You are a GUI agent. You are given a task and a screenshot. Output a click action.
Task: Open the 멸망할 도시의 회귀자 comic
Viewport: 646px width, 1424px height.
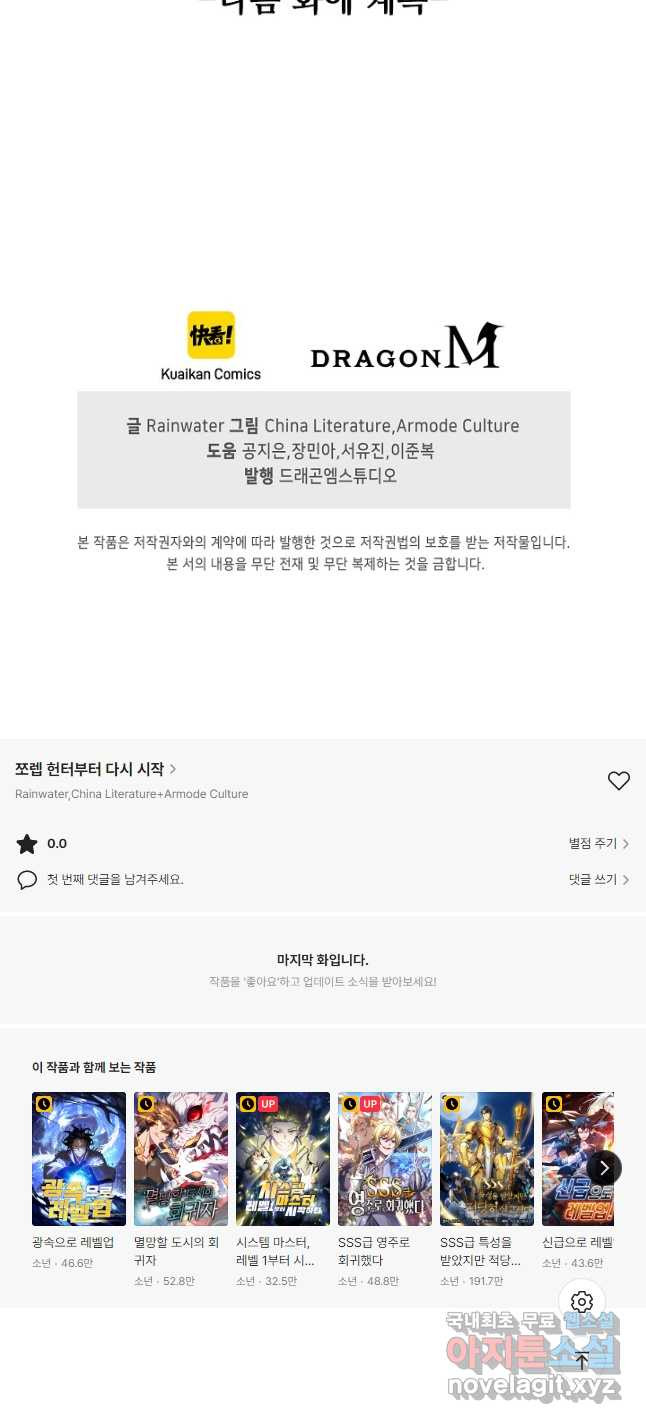[181, 1159]
